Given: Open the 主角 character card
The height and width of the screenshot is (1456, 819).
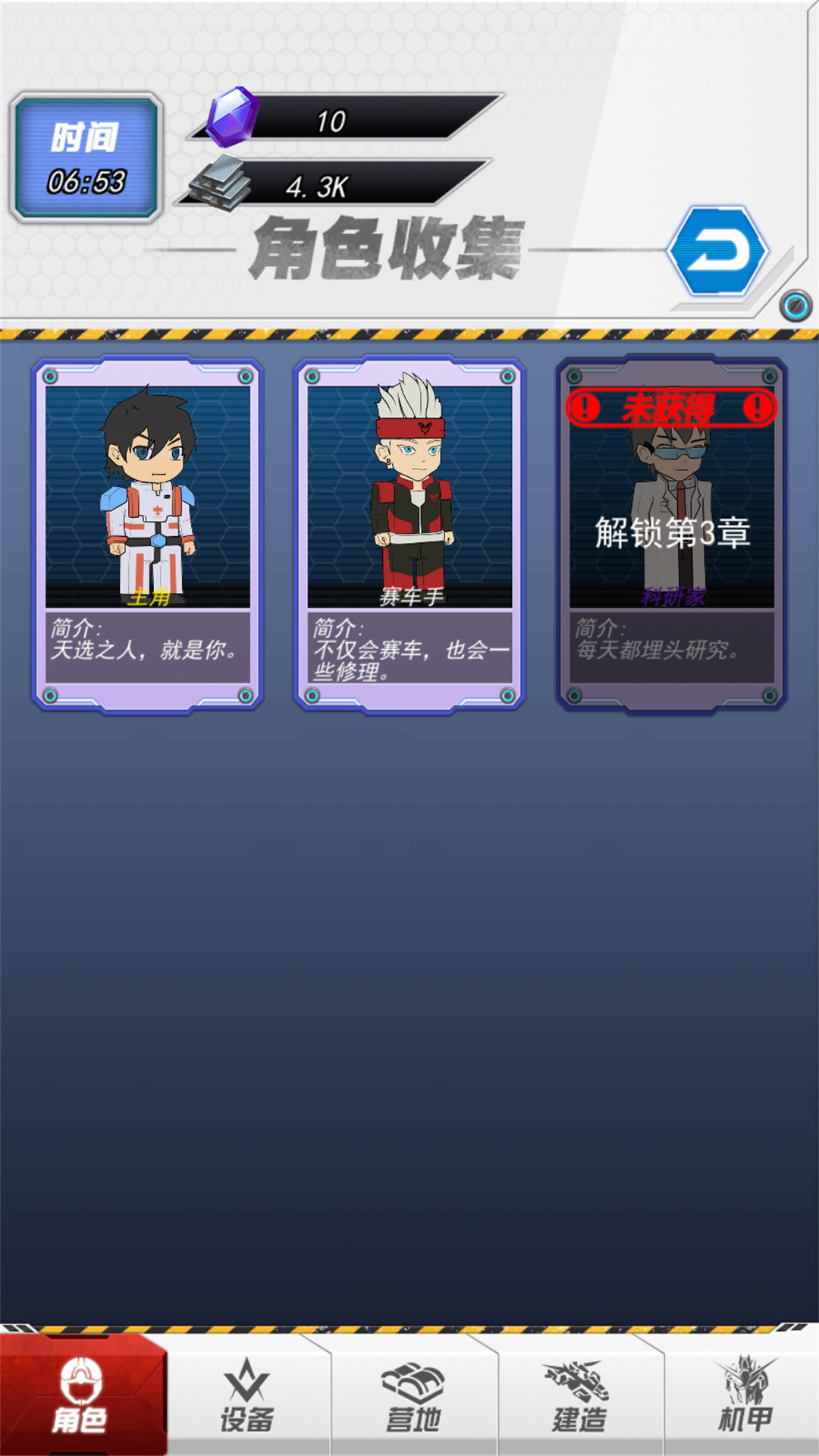Looking at the screenshot, I should point(148,534).
